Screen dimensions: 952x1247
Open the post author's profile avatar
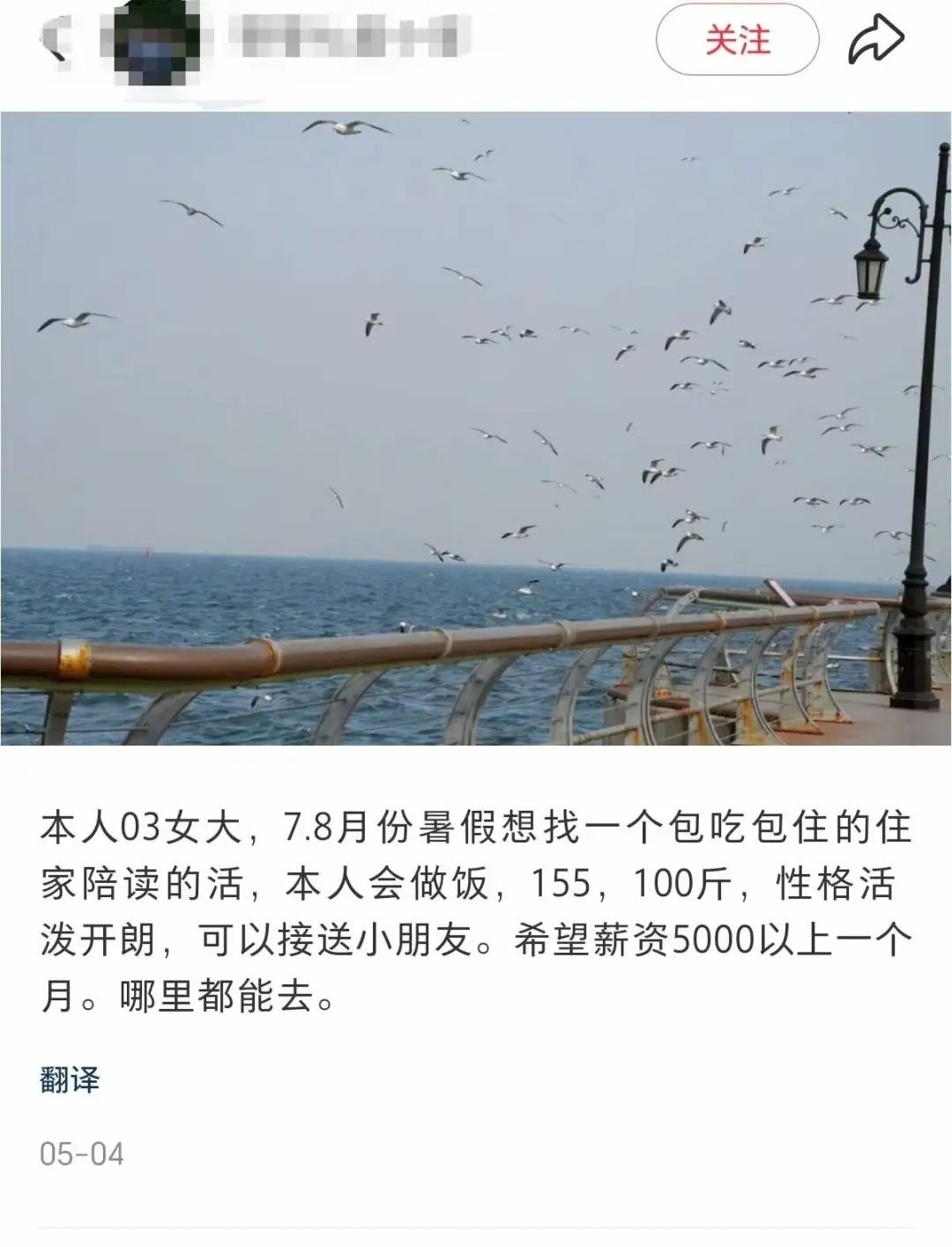click(157, 41)
